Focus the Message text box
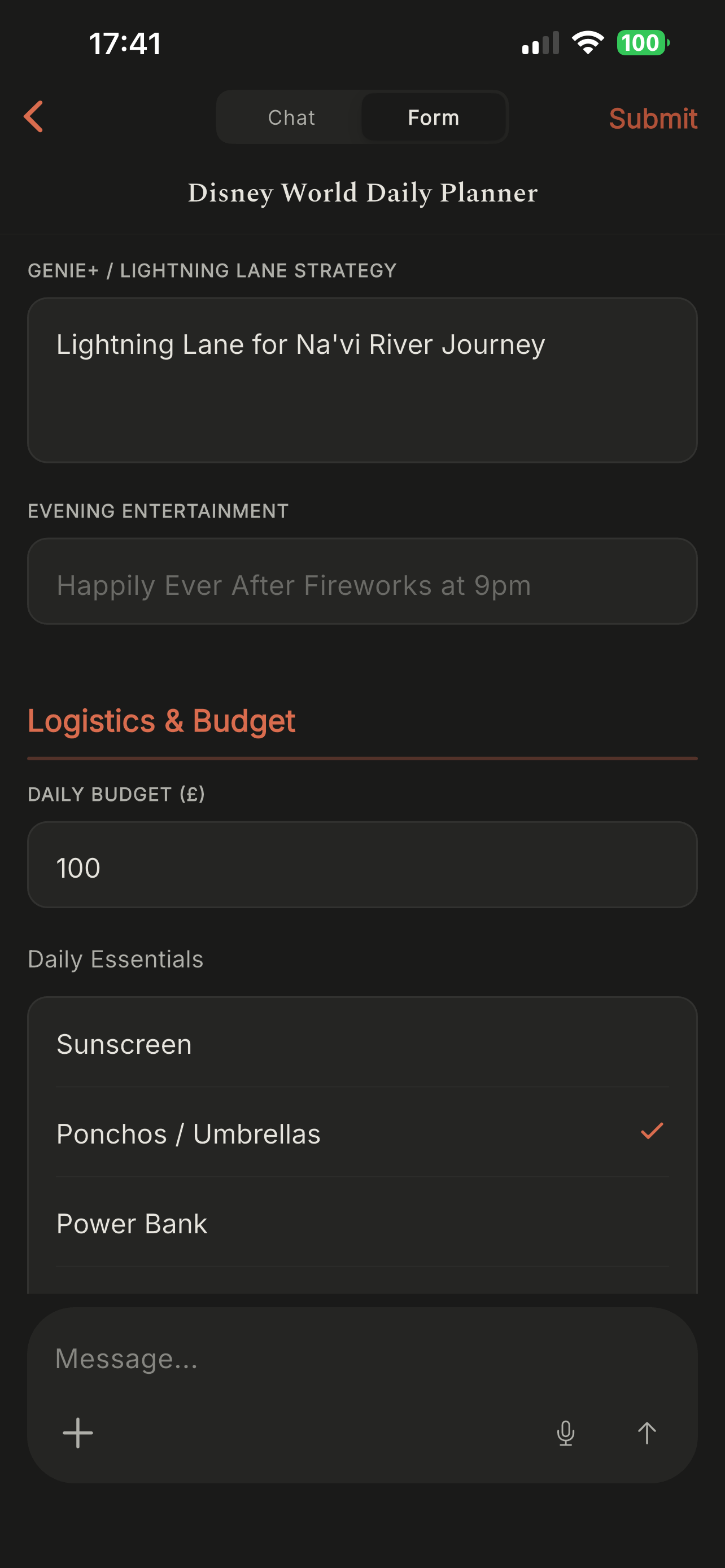The height and width of the screenshot is (1568, 725). tap(362, 1359)
